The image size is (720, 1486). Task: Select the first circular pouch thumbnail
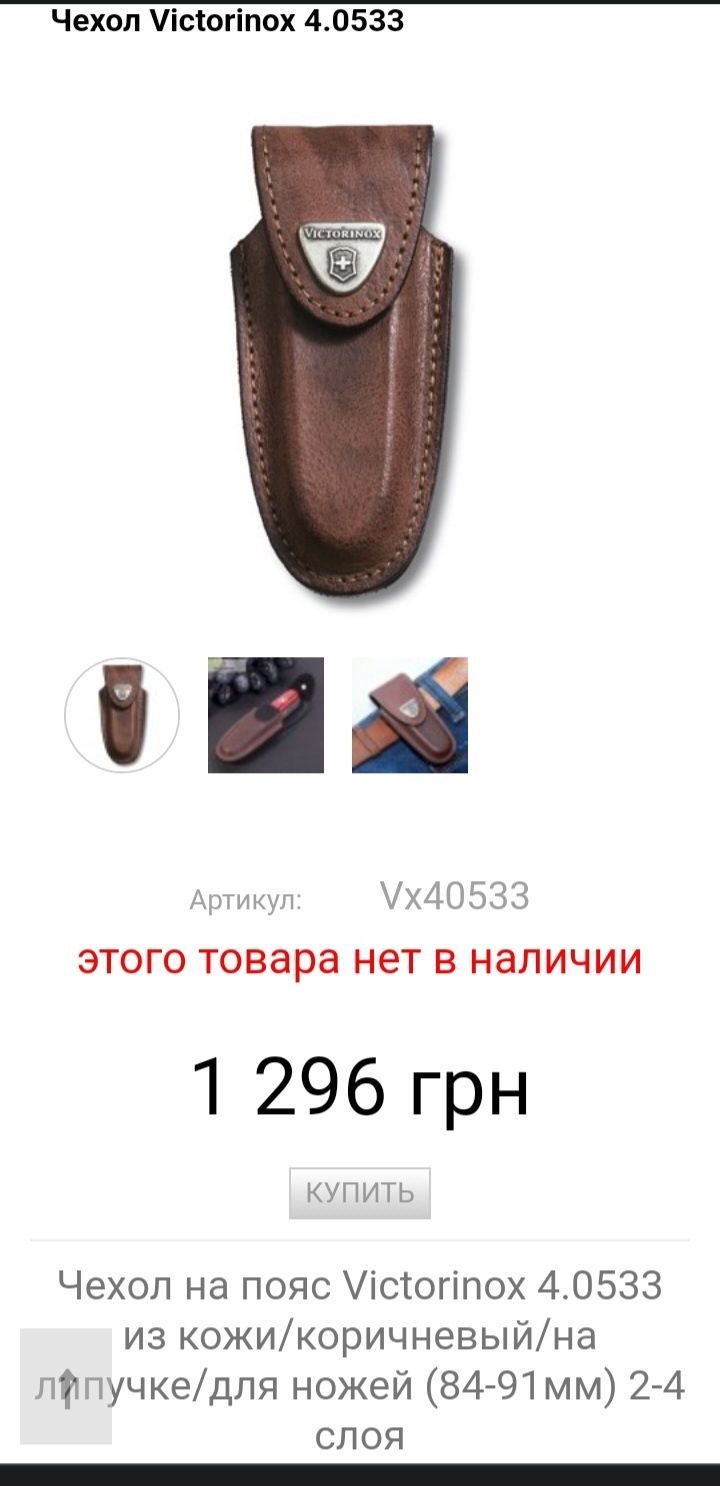[122, 715]
